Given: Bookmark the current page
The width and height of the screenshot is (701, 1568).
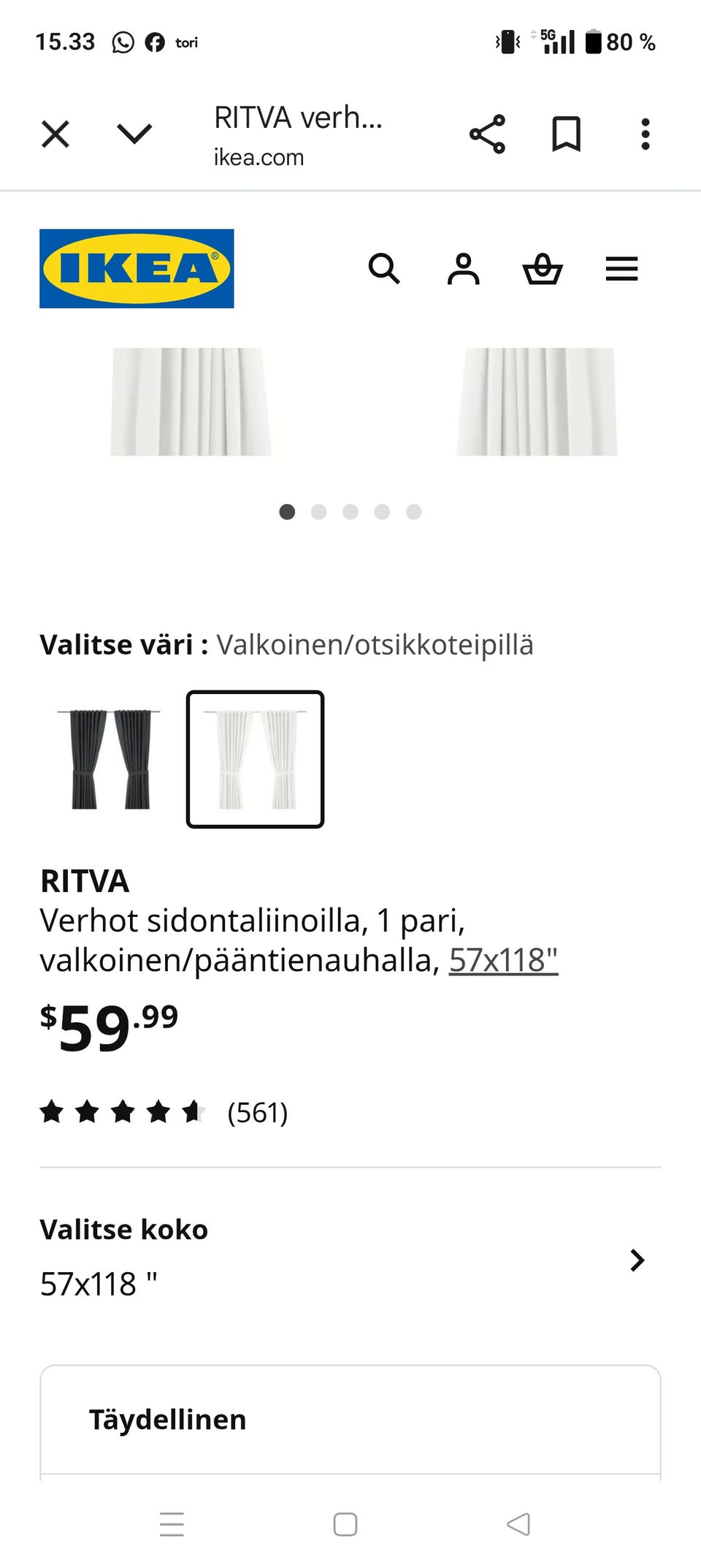Looking at the screenshot, I should pos(566,134).
